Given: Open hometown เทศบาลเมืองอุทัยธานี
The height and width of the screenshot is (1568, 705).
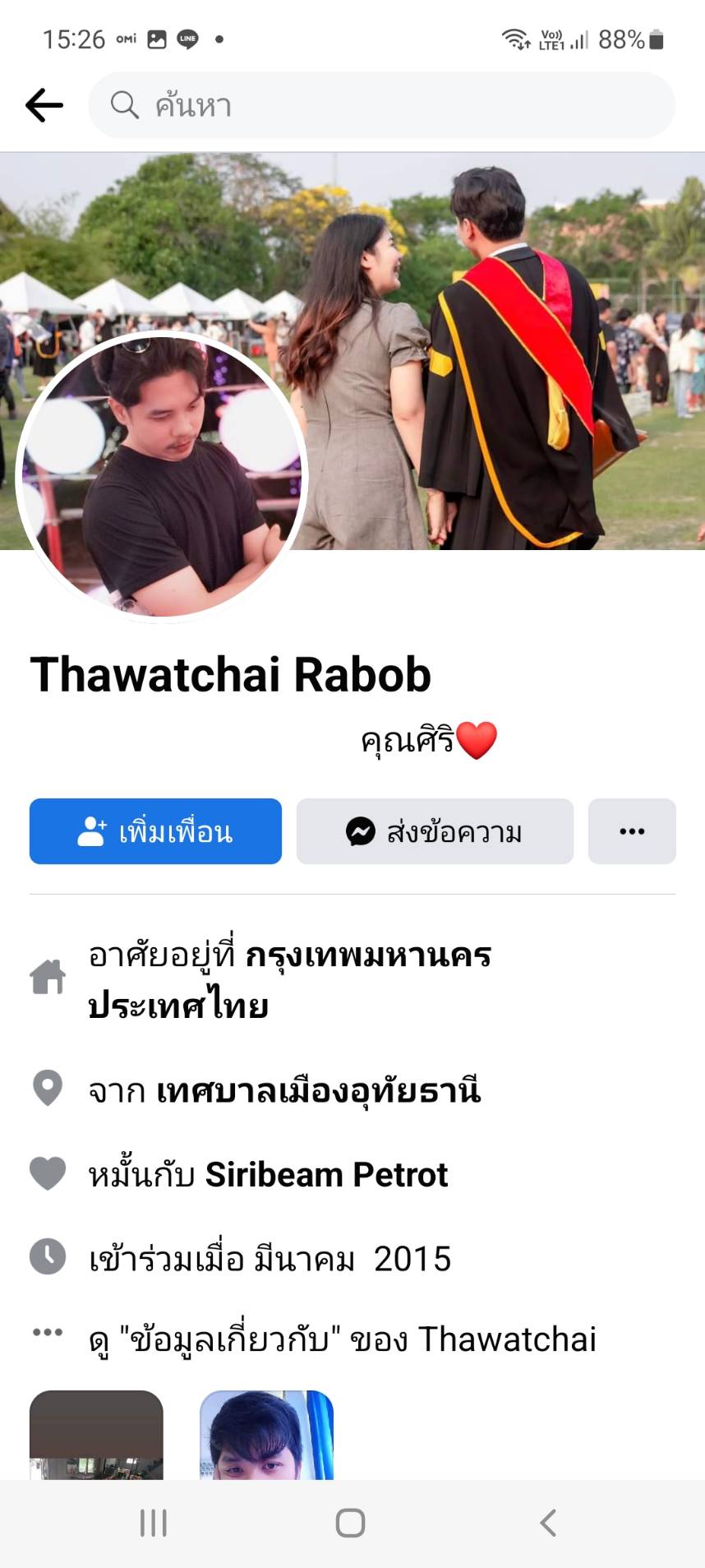Looking at the screenshot, I should [x=318, y=1090].
